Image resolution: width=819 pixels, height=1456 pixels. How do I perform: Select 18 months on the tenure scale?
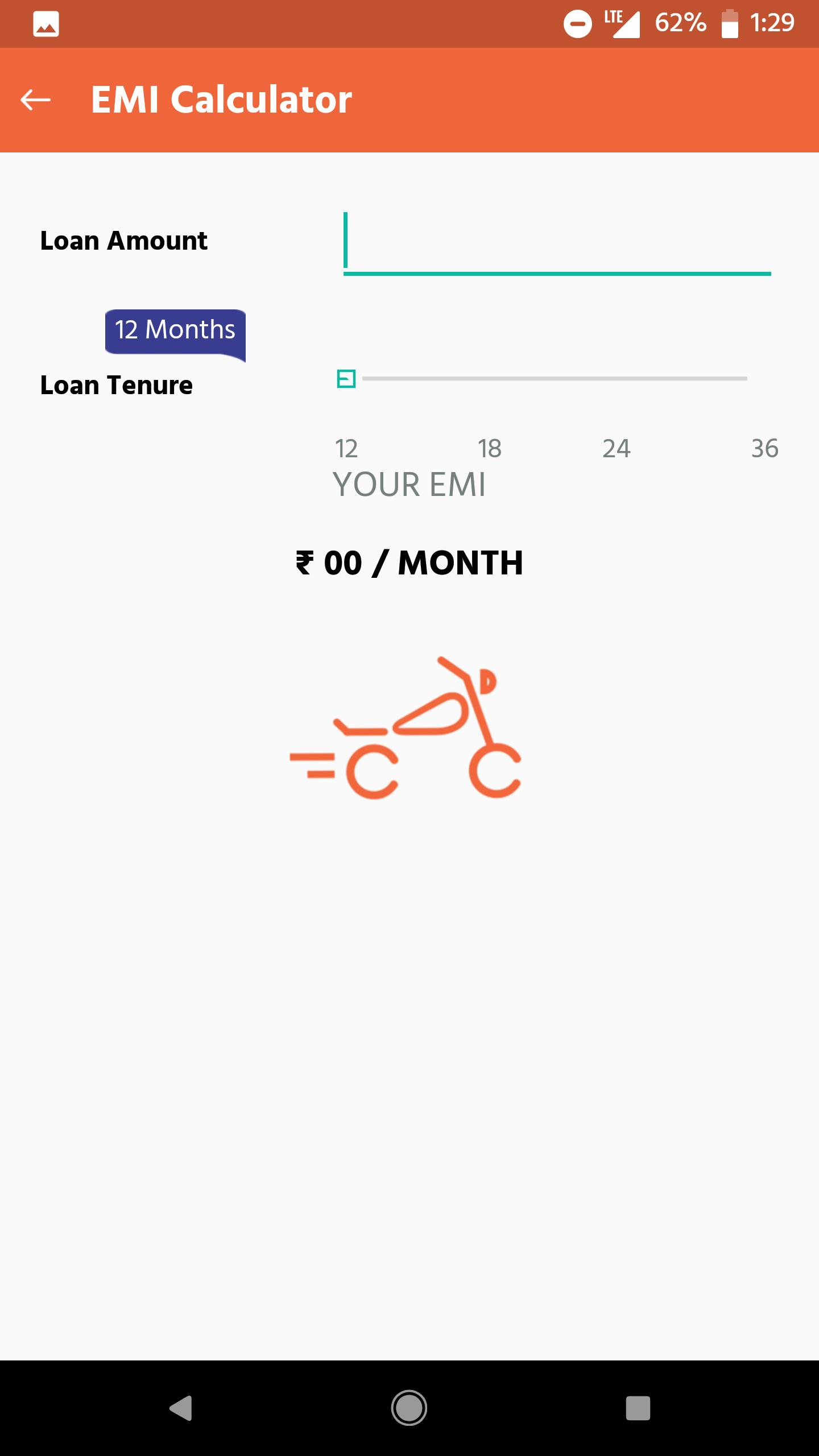[489, 449]
